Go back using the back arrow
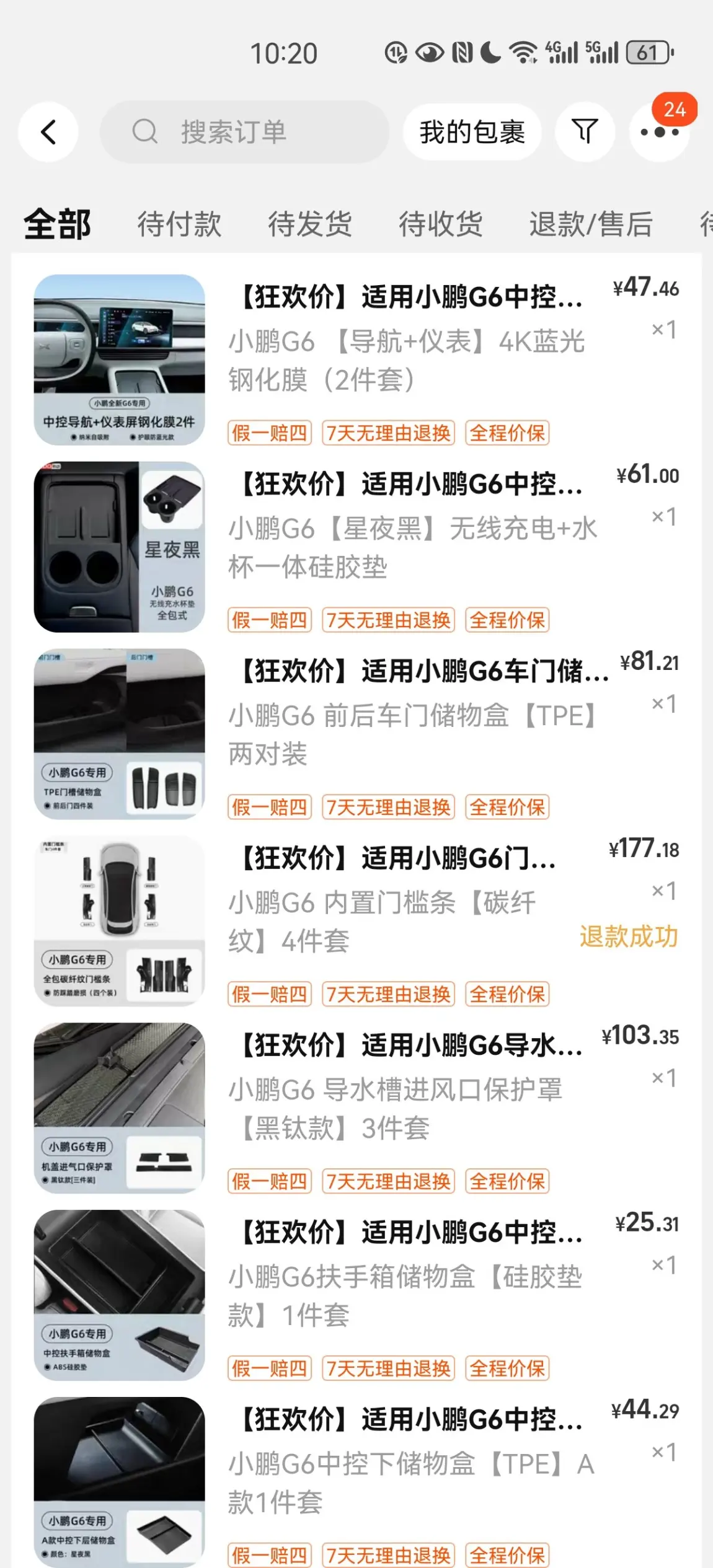Viewport: 713px width, 1568px height. 48,132
